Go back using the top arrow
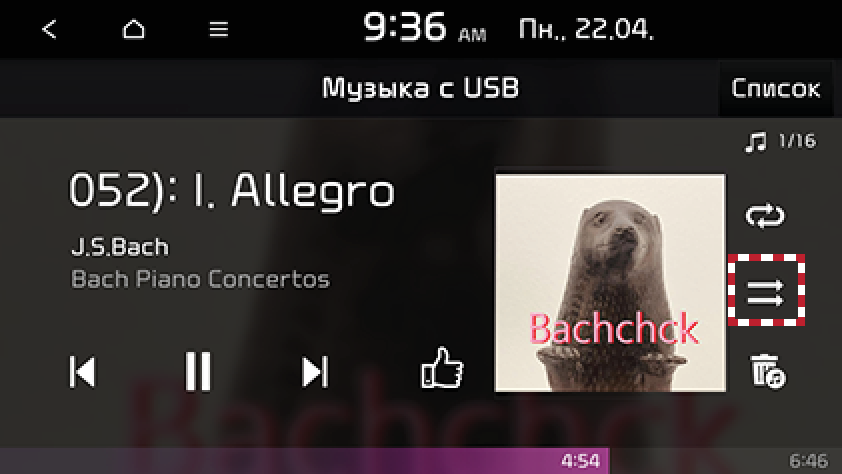This screenshot has height=474, width=842. coord(49,30)
